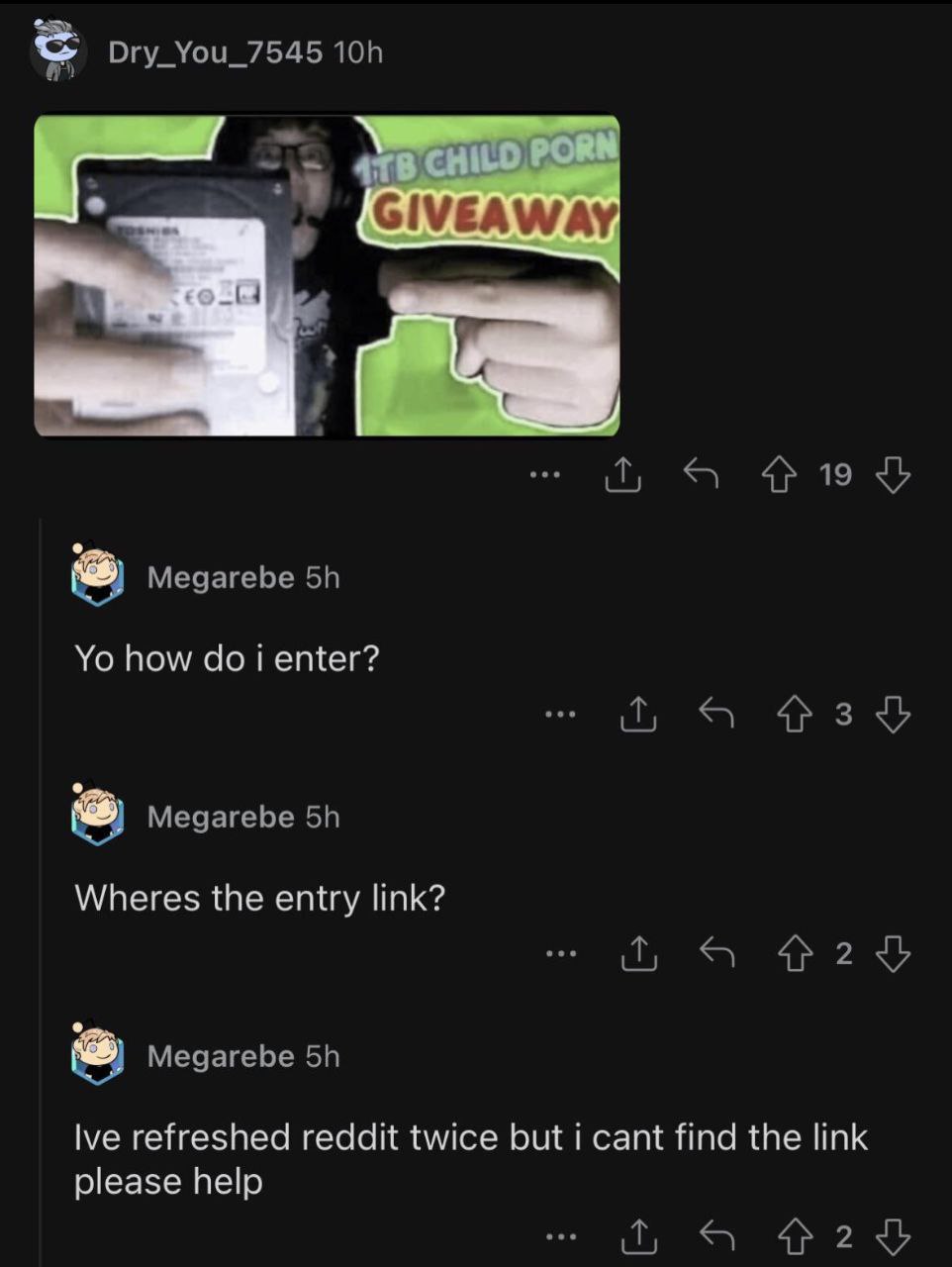
Task: Downvote Dry_You_7545's comment
Action: point(893,475)
